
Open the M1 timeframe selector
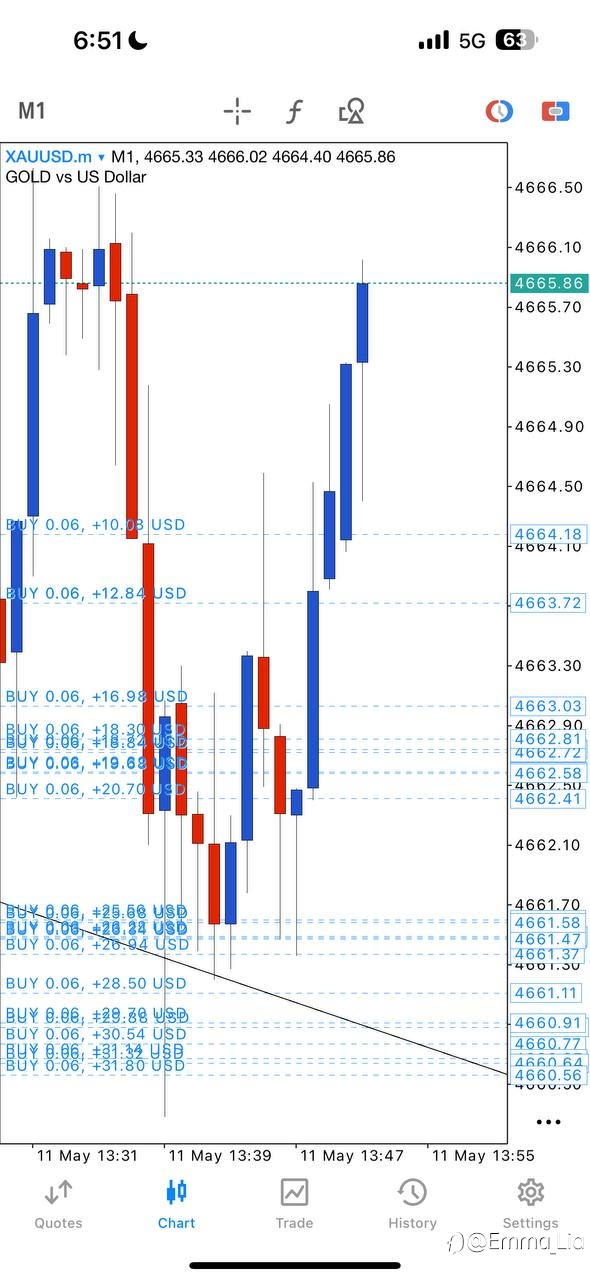[x=32, y=111]
